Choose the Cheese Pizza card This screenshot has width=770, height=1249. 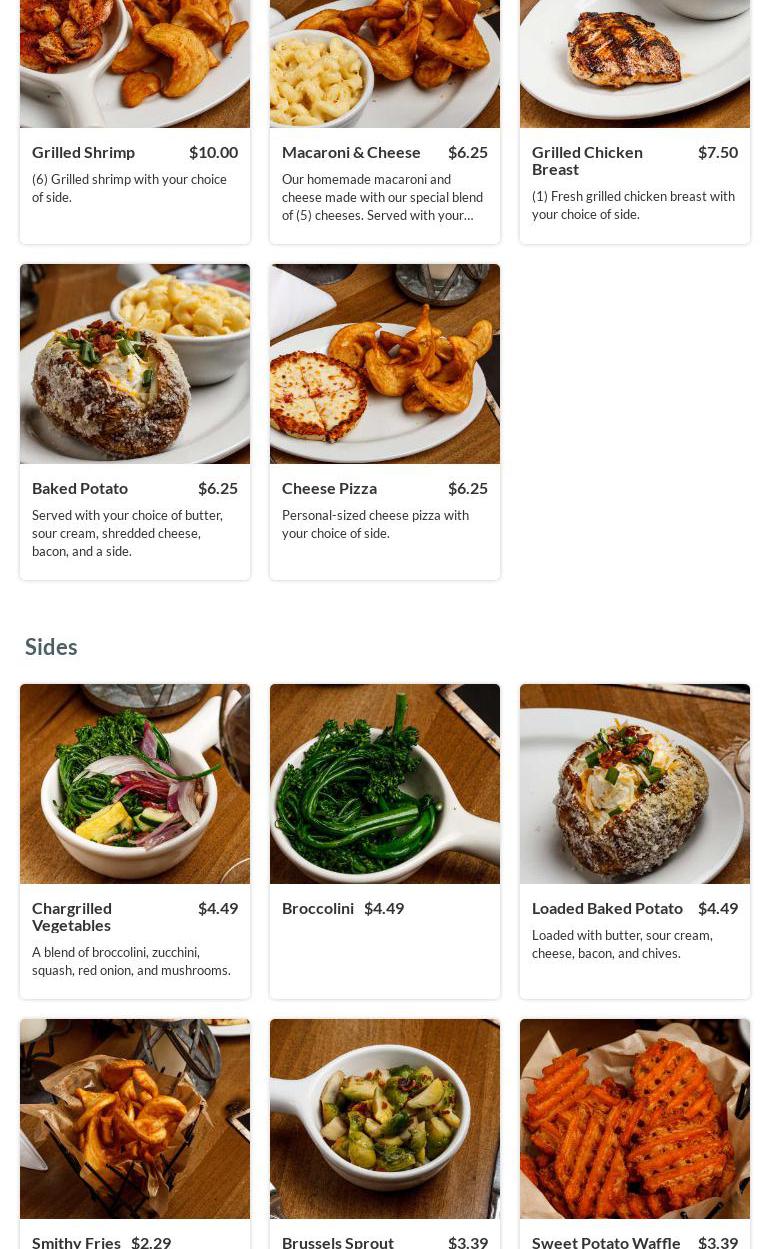click(384, 420)
